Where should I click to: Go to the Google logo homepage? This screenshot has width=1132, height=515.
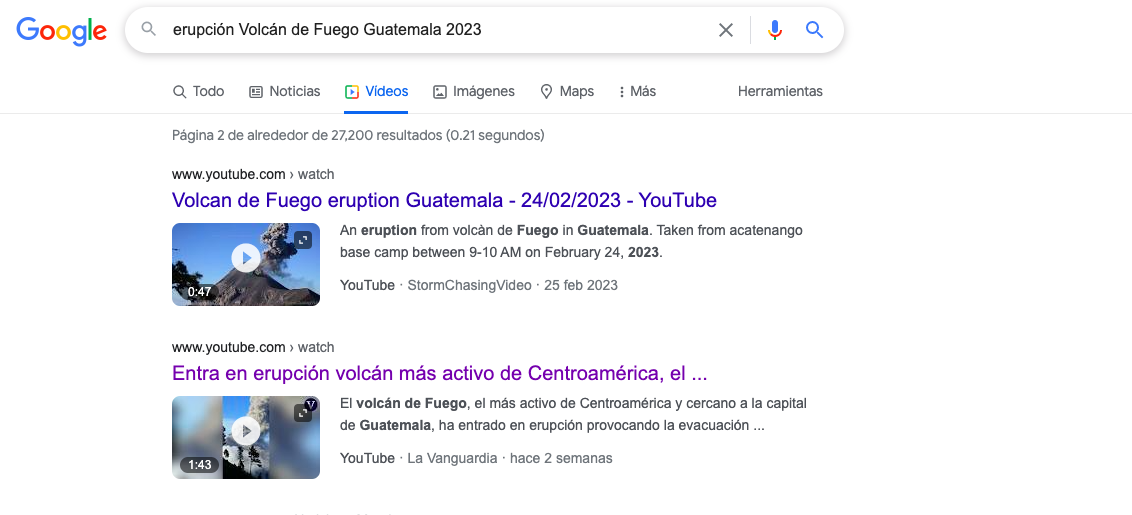(x=61, y=31)
